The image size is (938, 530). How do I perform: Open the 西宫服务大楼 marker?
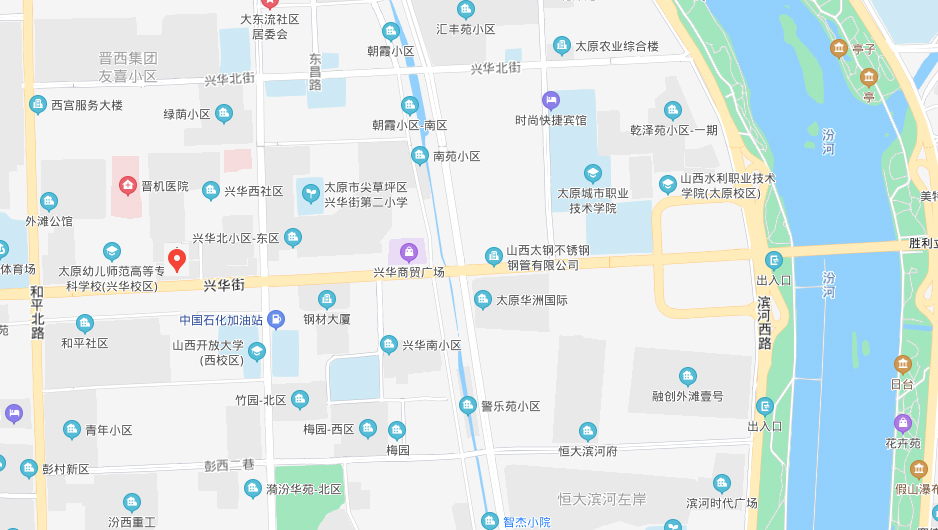click(x=38, y=104)
